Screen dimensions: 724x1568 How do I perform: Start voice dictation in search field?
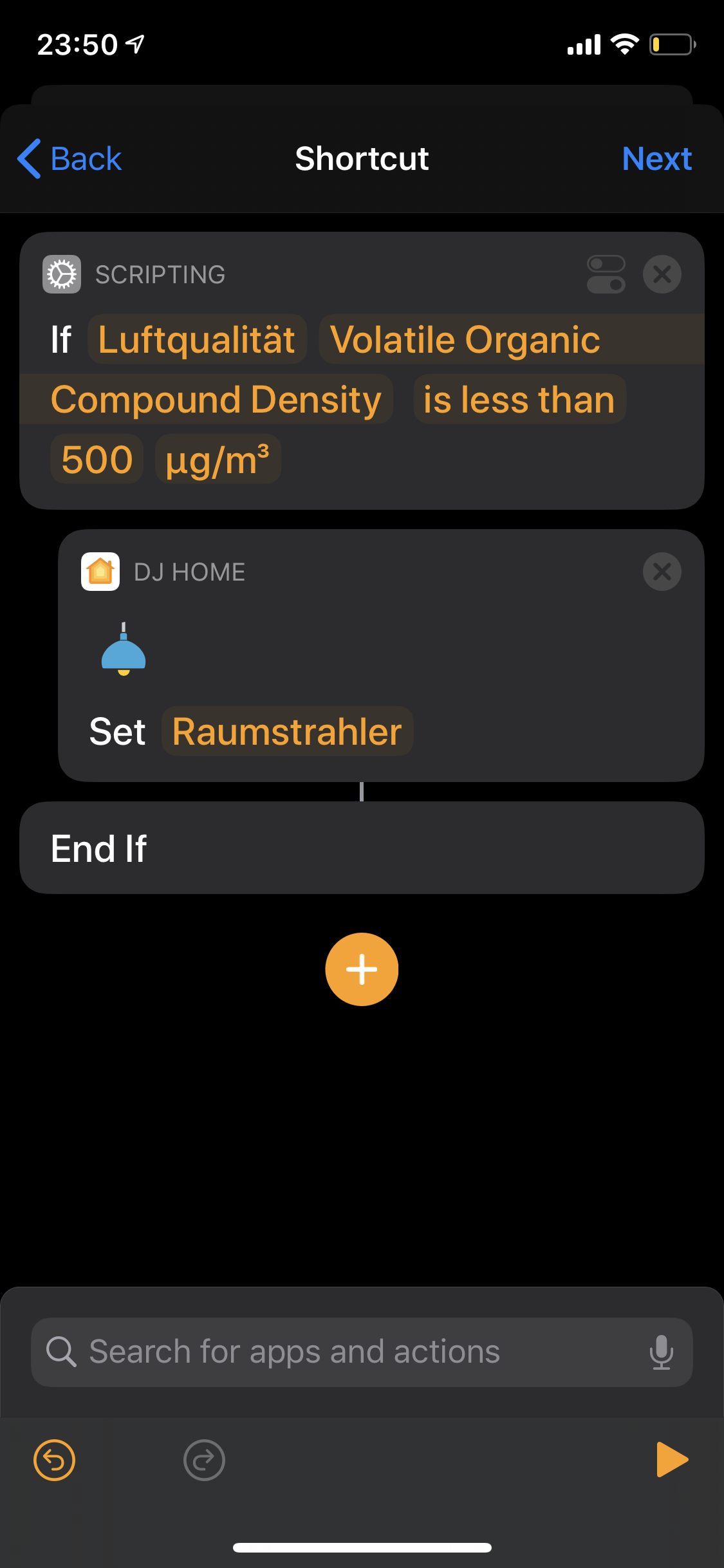pos(661,1352)
